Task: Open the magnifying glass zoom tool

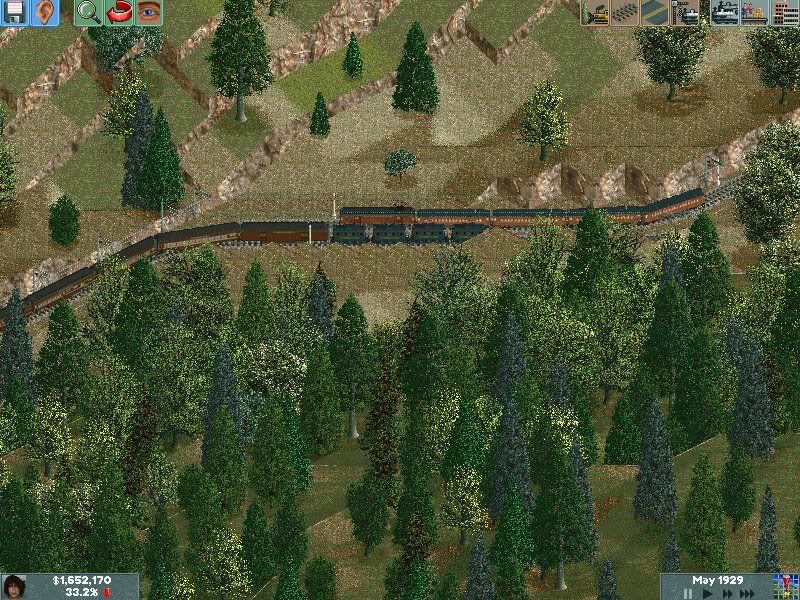Action: click(89, 13)
